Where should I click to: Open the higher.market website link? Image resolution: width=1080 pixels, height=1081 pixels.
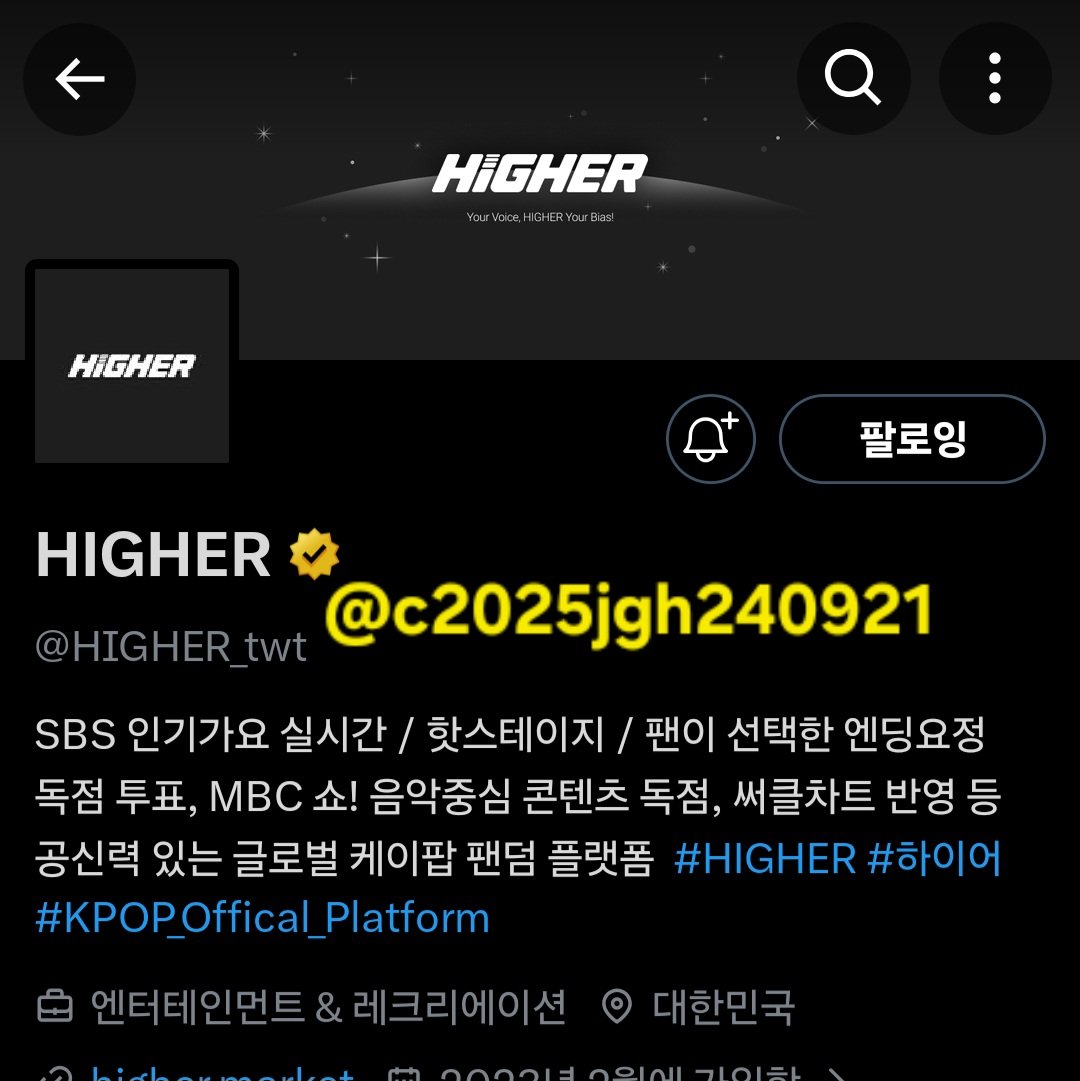222,1074
